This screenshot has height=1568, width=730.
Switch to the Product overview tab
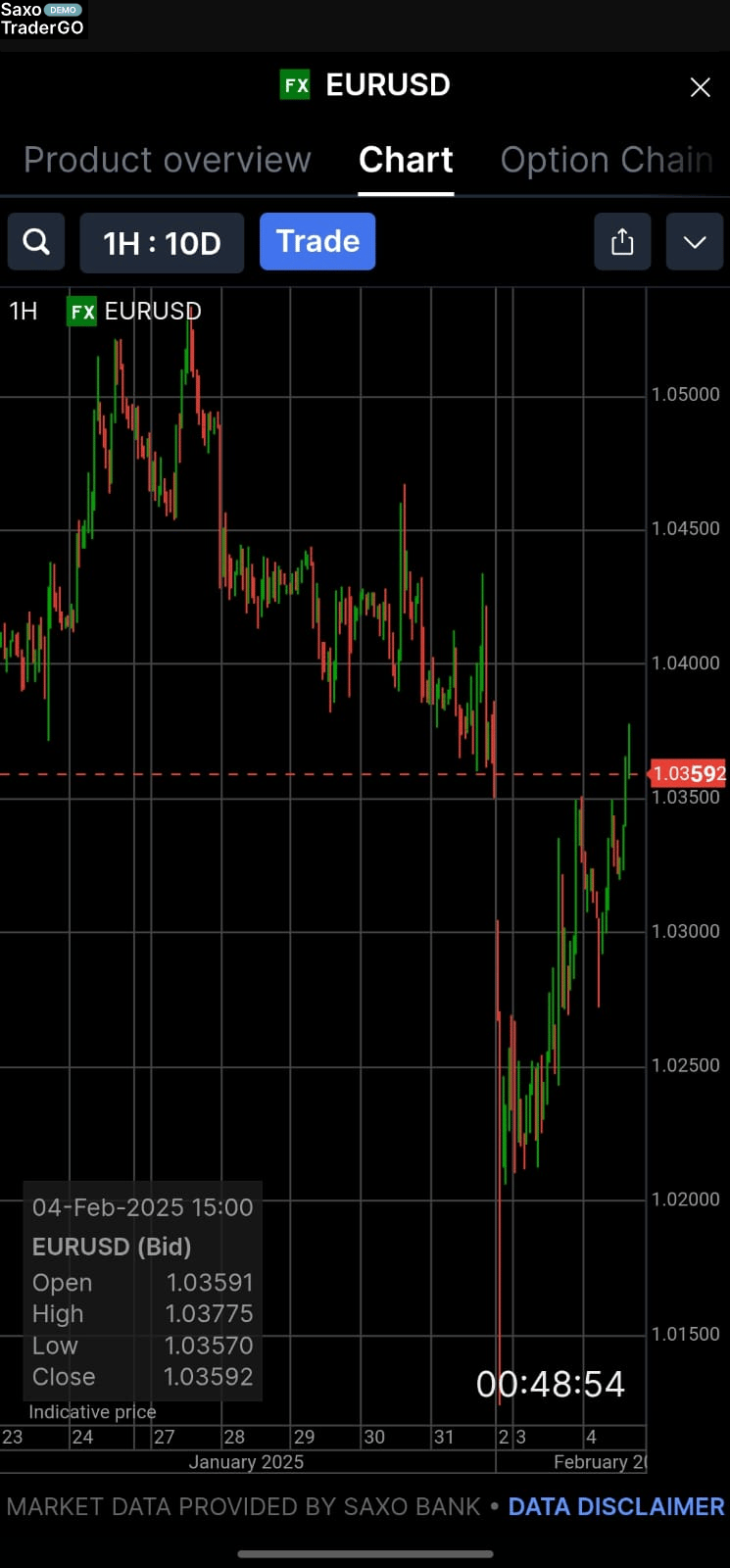coord(168,160)
